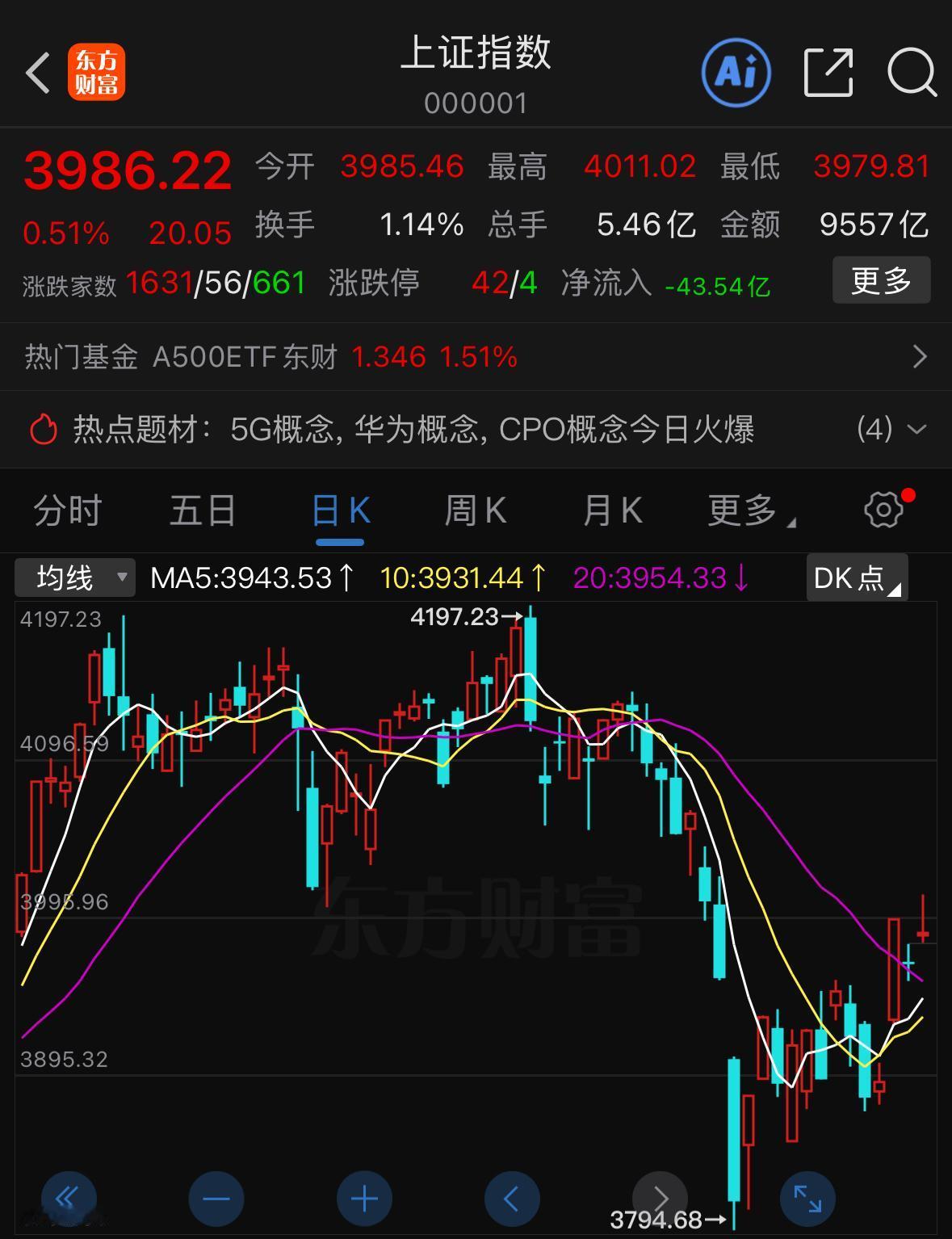The width and height of the screenshot is (952, 1239).
Task: Switch to the 周K weekly chart tab
Action: pos(475,510)
